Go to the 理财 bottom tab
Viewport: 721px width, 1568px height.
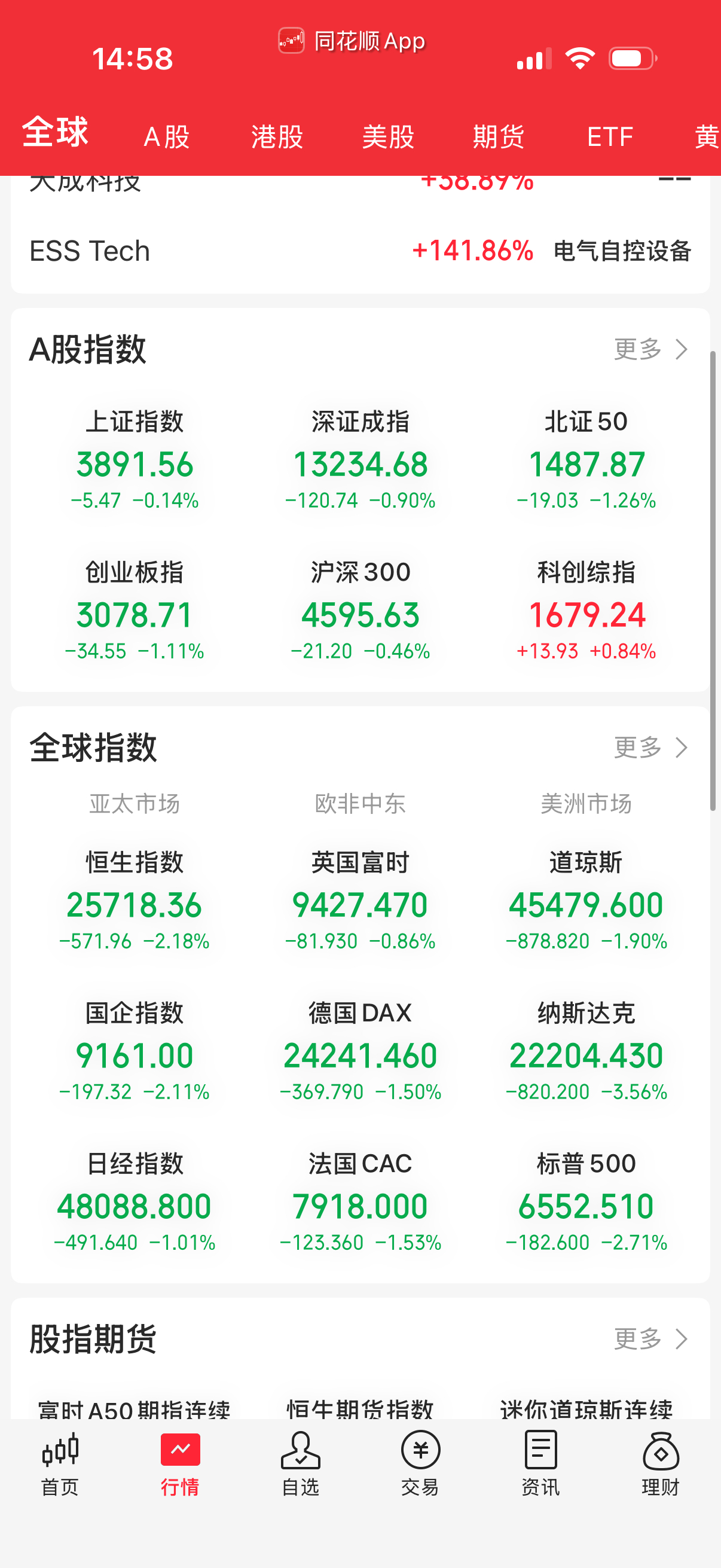[661, 1462]
